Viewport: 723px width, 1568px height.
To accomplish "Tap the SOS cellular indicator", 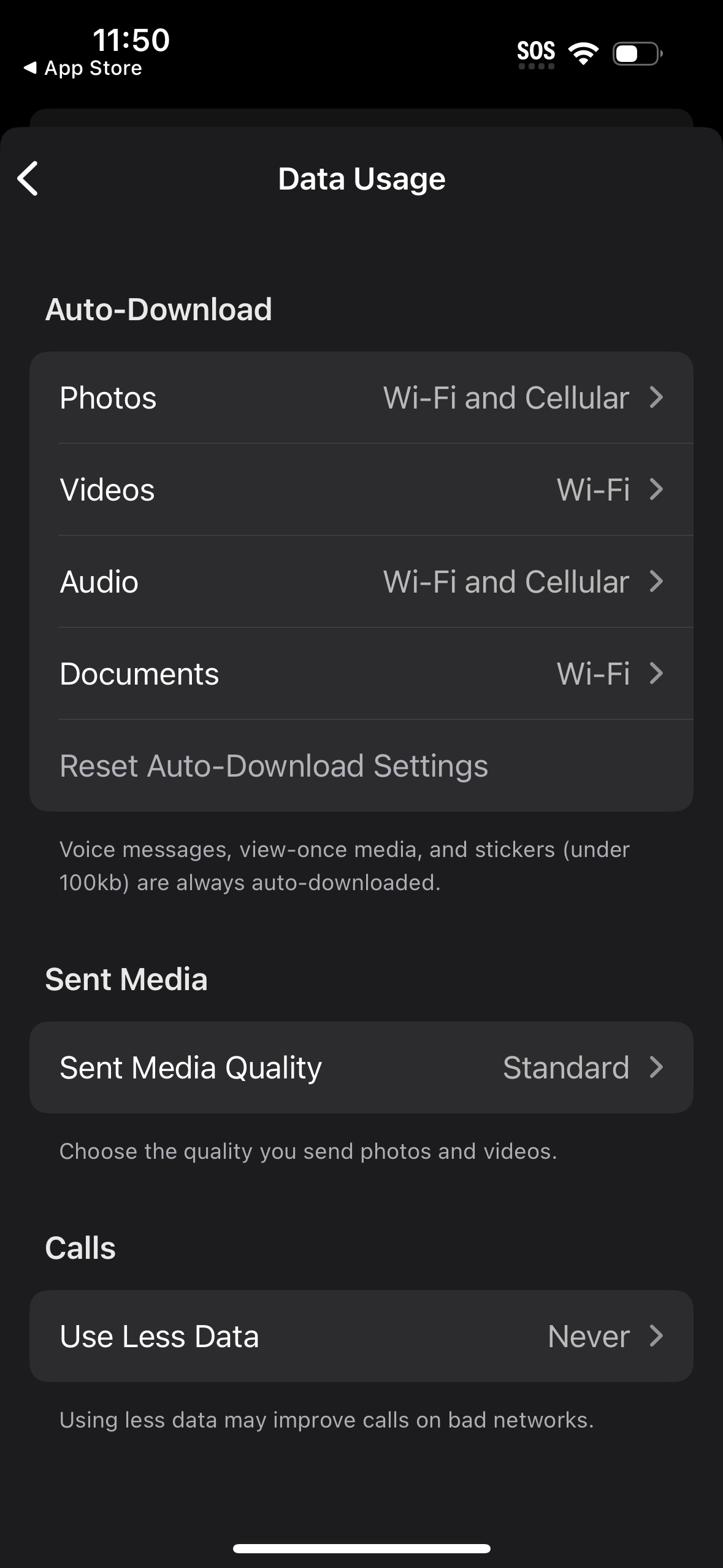I will click(535, 52).
